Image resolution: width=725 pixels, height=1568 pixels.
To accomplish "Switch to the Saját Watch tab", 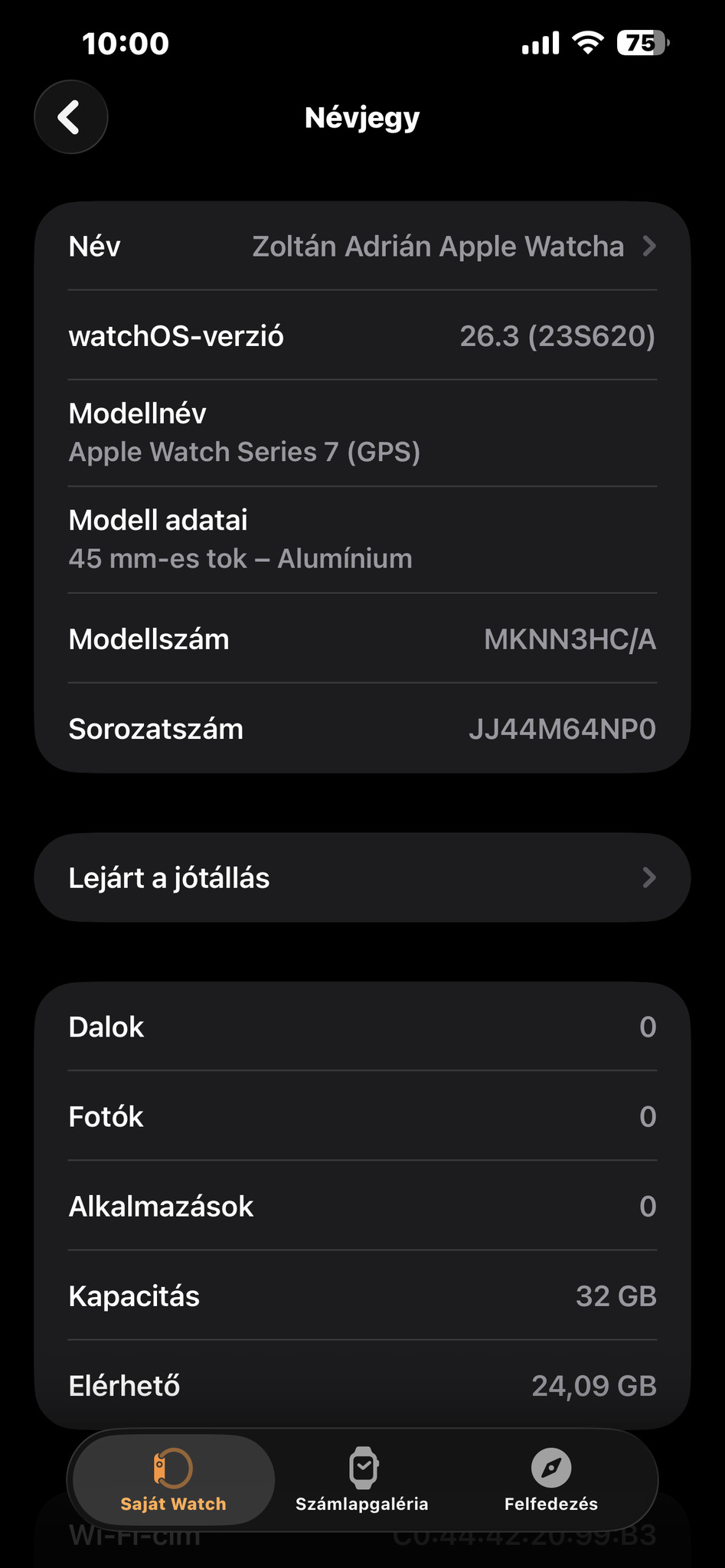I will 174,1481.
